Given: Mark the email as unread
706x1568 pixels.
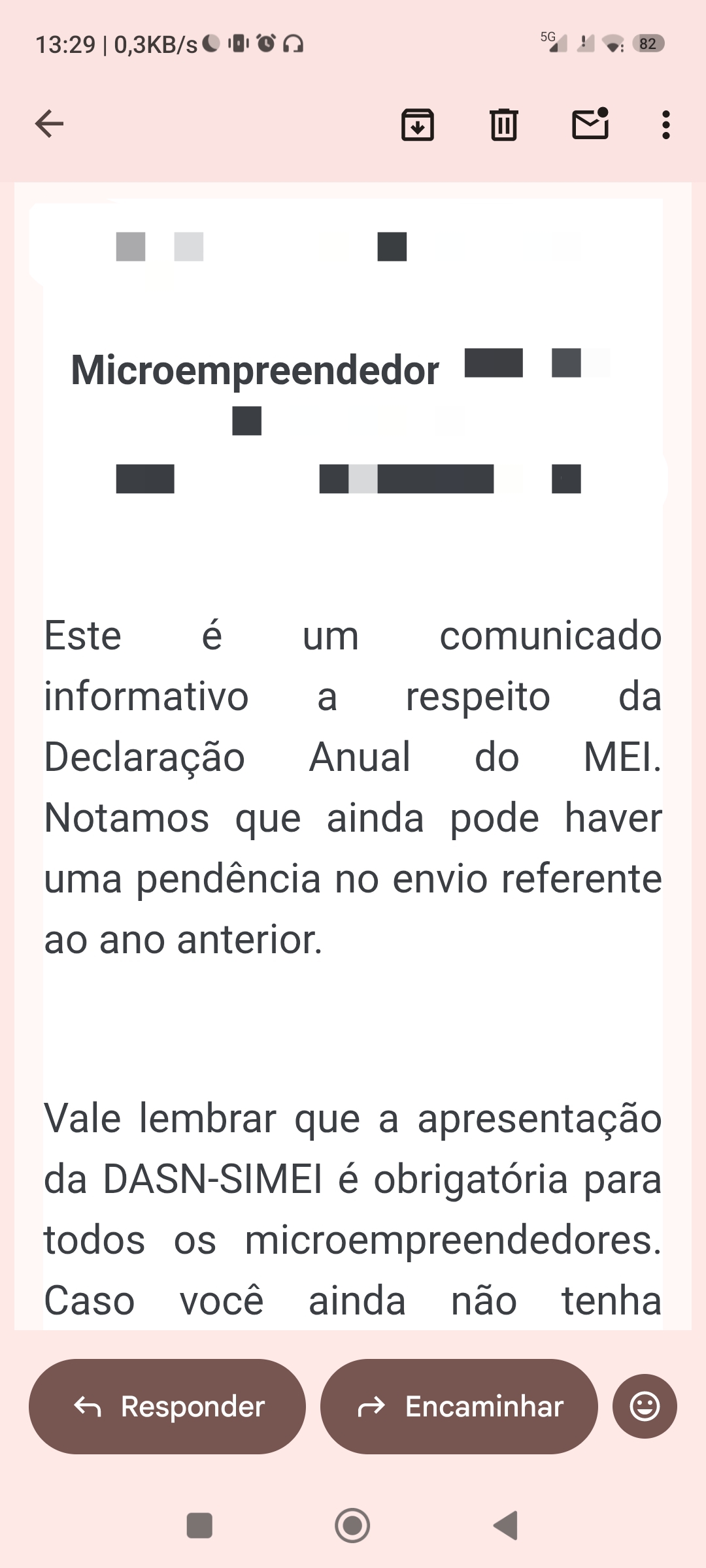Looking at the screenshot, I should point(590,123).
